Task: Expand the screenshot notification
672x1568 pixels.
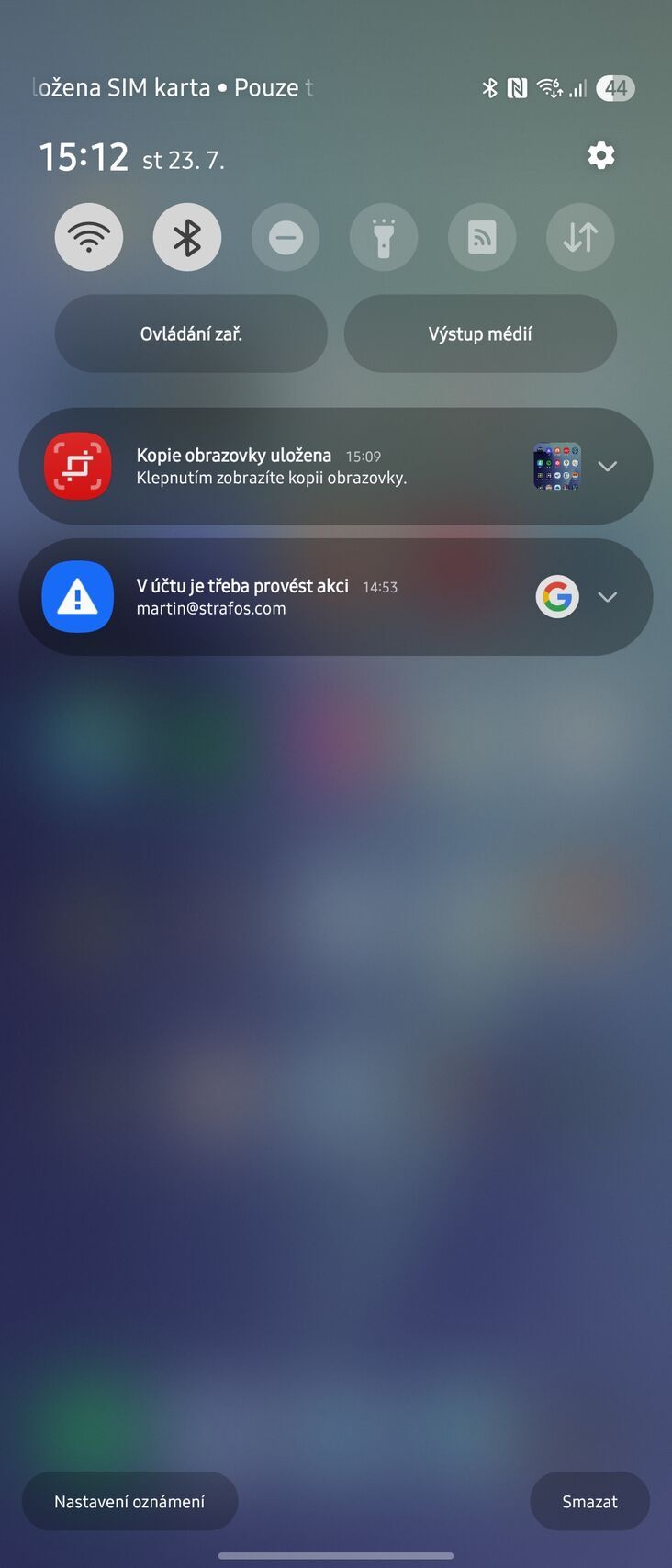Action: [608, 466]
